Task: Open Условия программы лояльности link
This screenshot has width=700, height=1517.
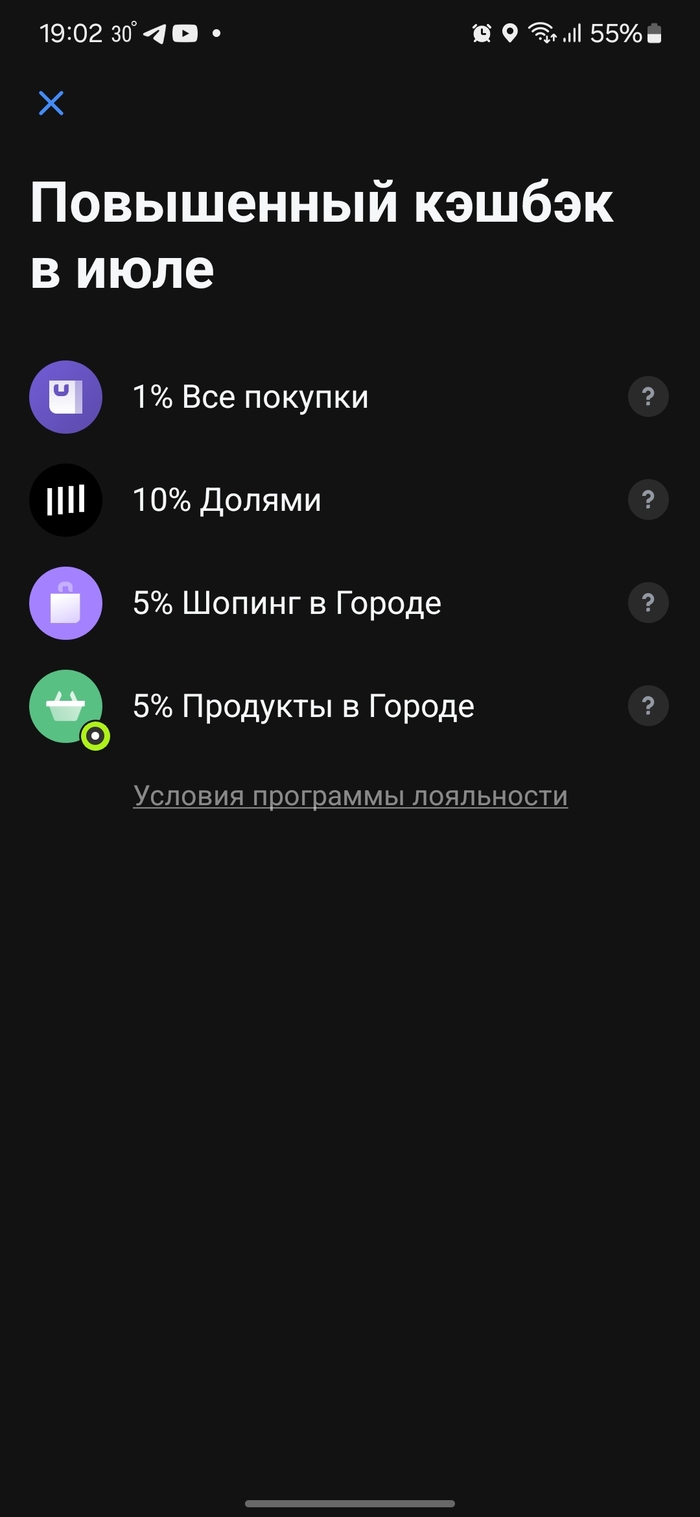Action: point(350,796)
